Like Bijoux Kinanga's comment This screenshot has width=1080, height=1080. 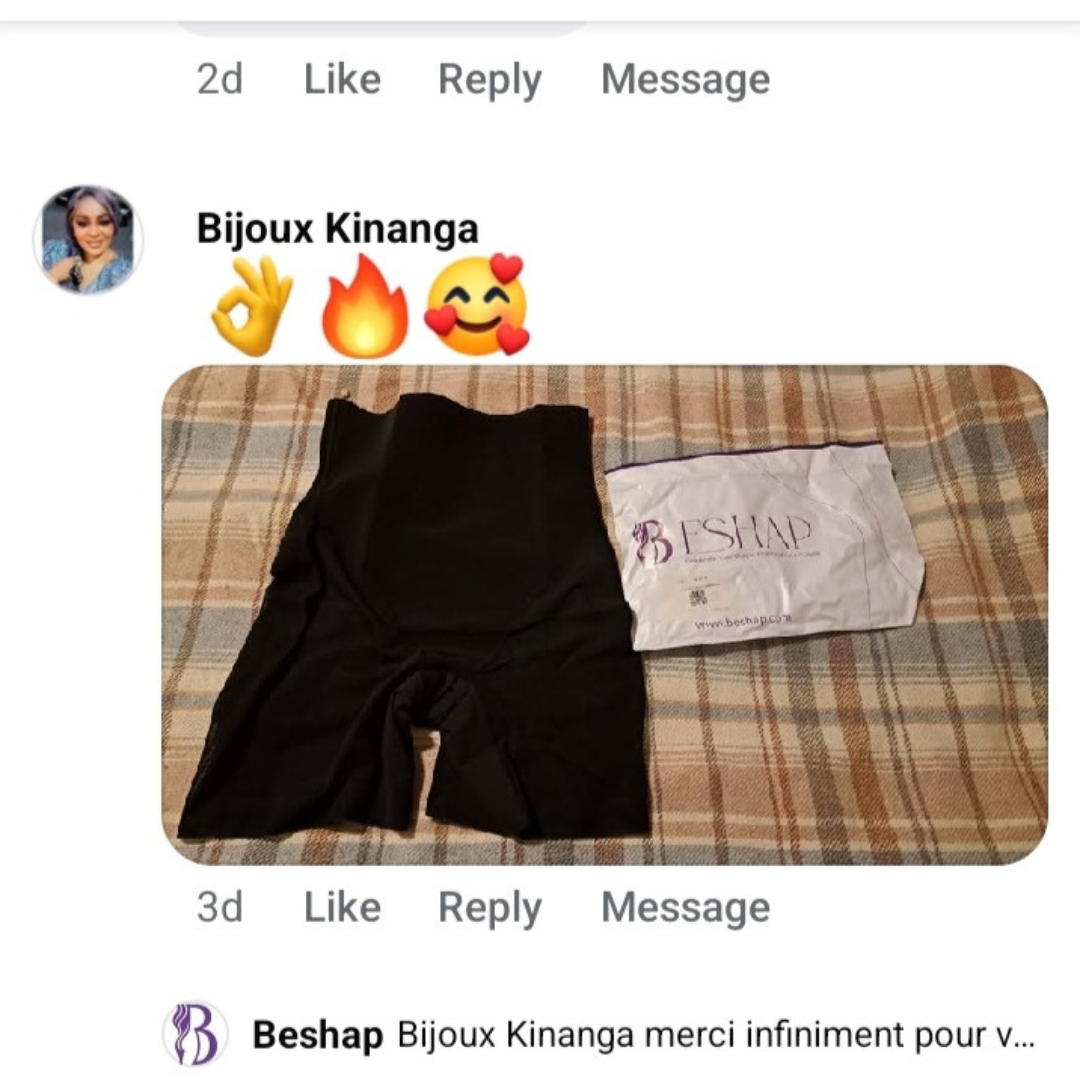pyautogui.click(x=342, y=908)
